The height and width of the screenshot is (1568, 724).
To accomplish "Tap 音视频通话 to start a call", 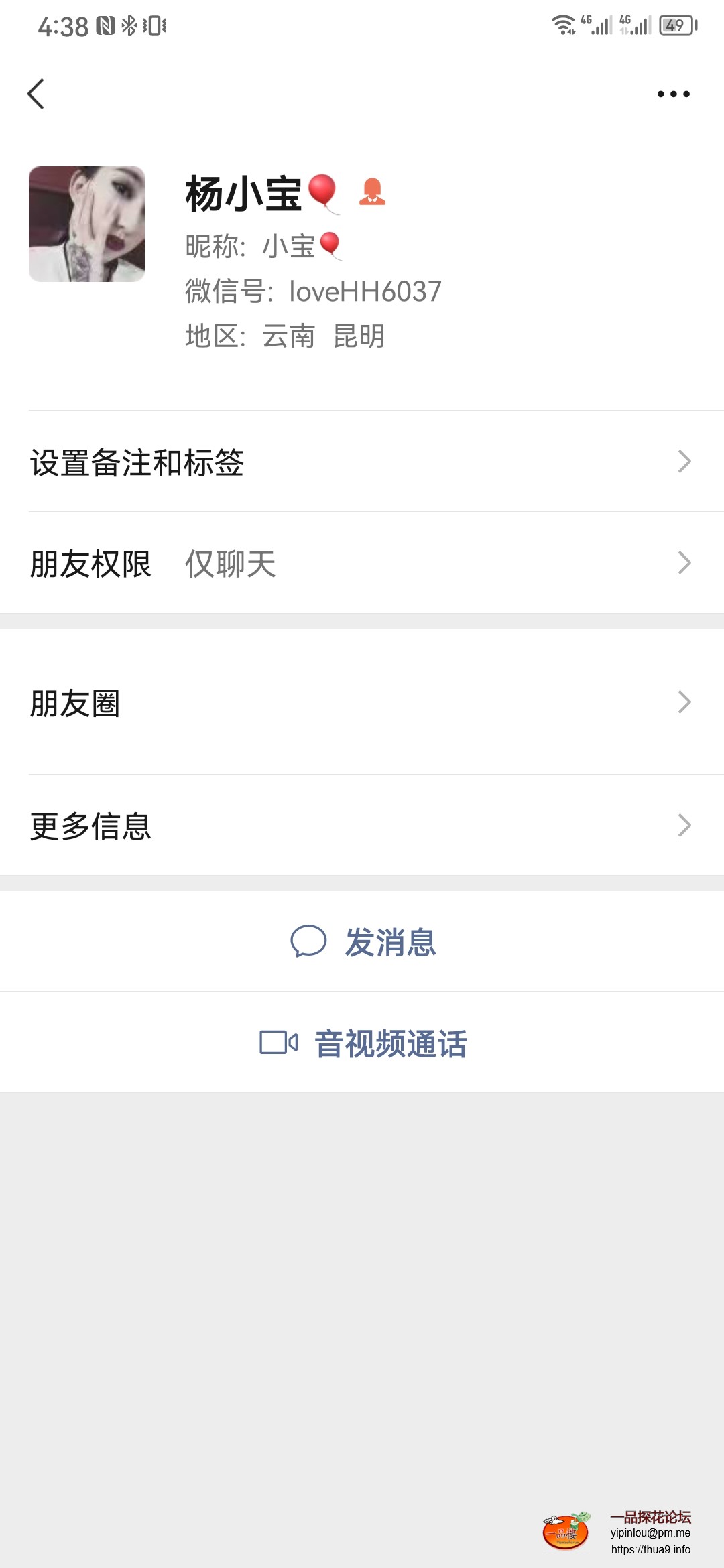I will [x=389, y=1043].
